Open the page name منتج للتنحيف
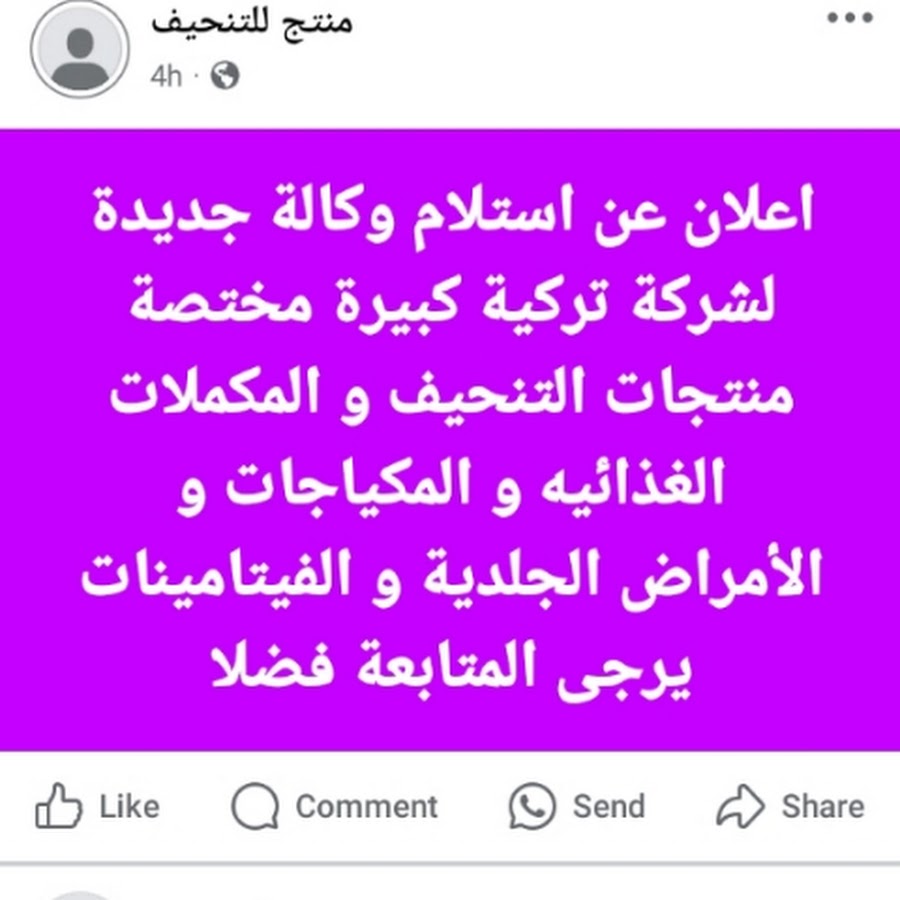 (x=251, y=24)
